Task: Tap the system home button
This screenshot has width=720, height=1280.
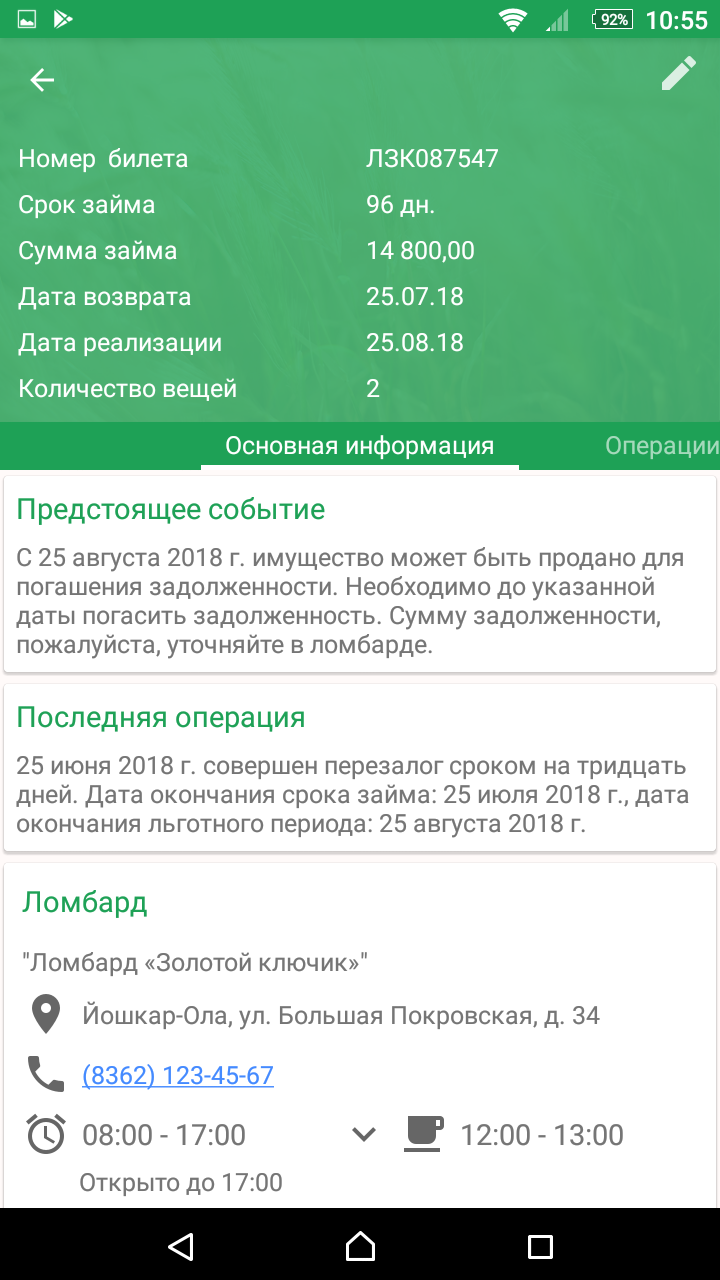Action: [360, 1245]
